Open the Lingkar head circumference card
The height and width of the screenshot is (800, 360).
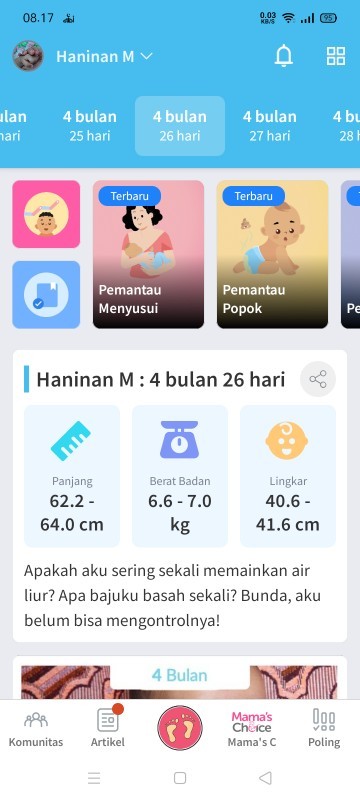288,476
